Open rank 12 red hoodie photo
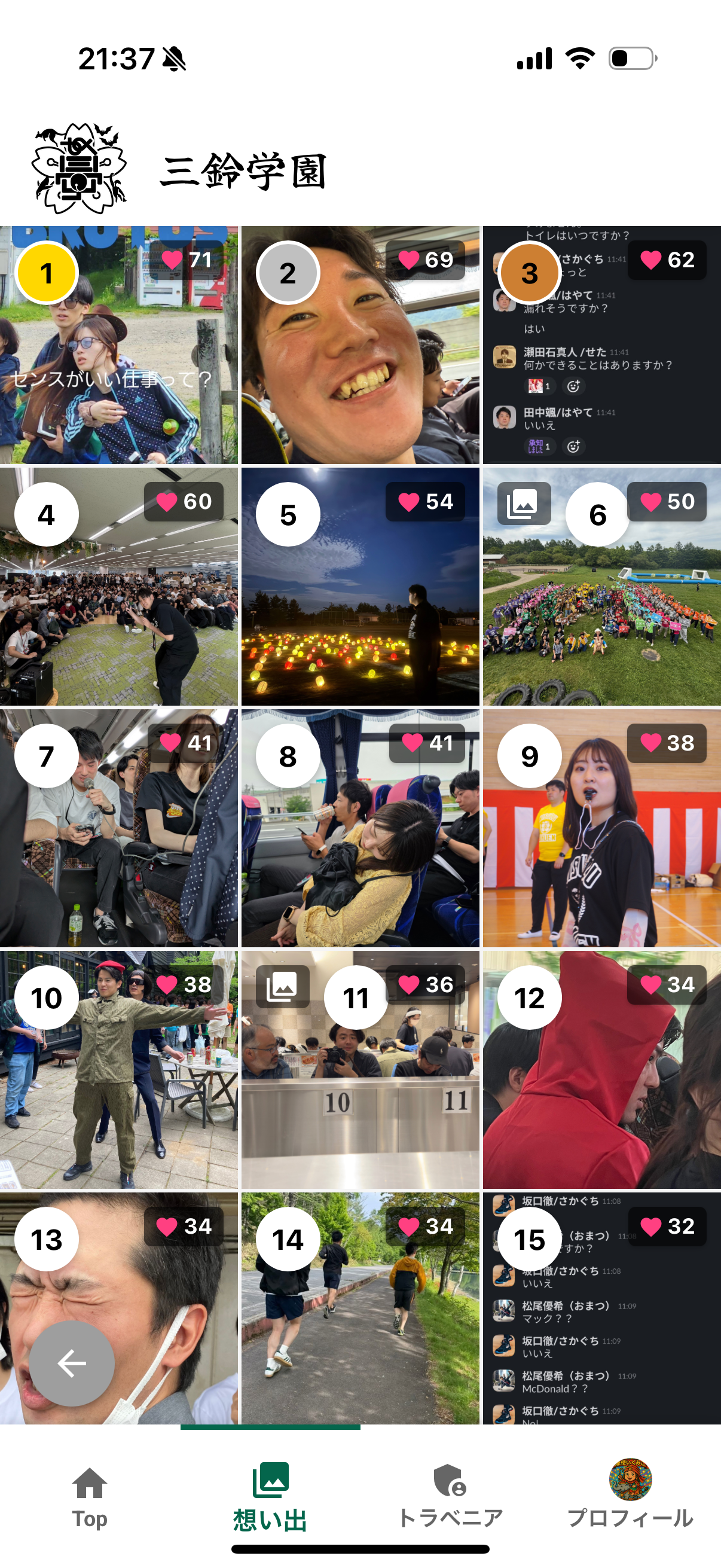721x1568 pixels. [601, 1090]
